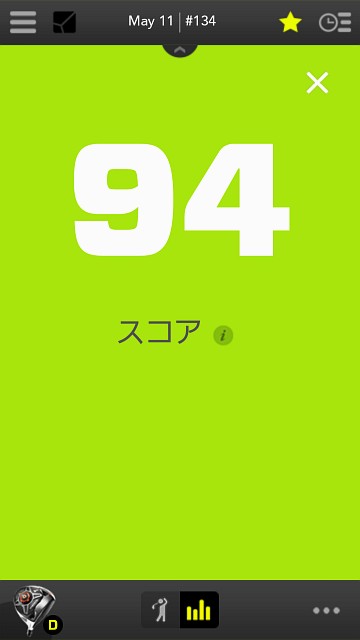Open the swing history list
The image size is (360, 640).
pyautogui.click(x=335, y=22)
